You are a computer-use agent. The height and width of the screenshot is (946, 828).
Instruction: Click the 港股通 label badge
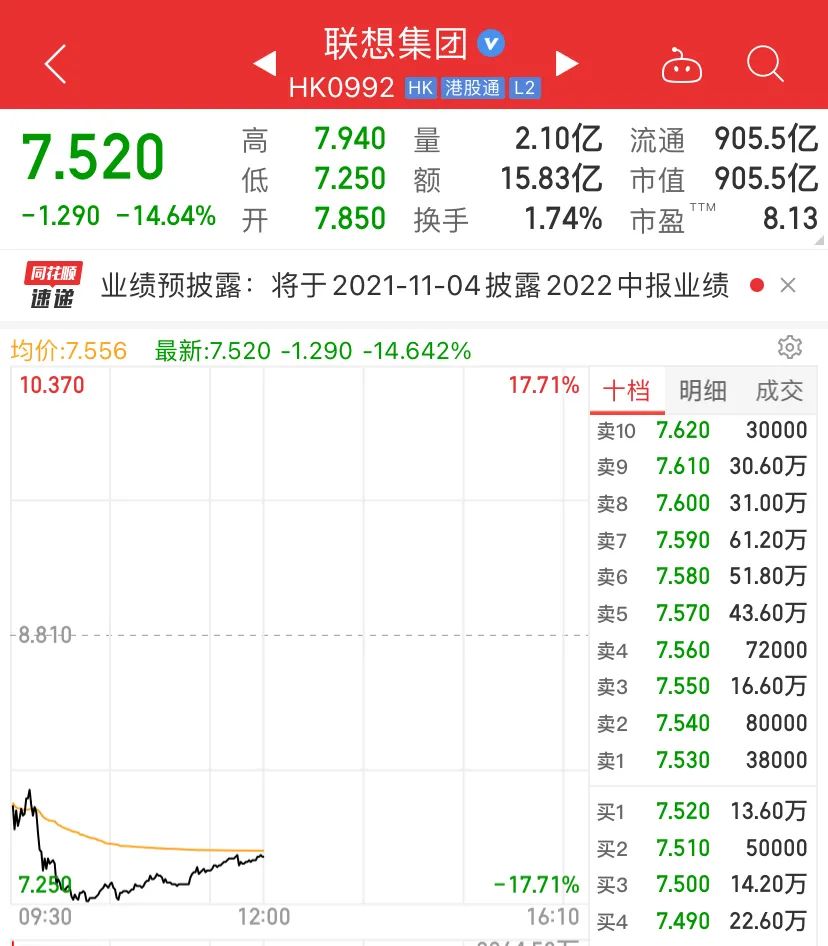473,87
